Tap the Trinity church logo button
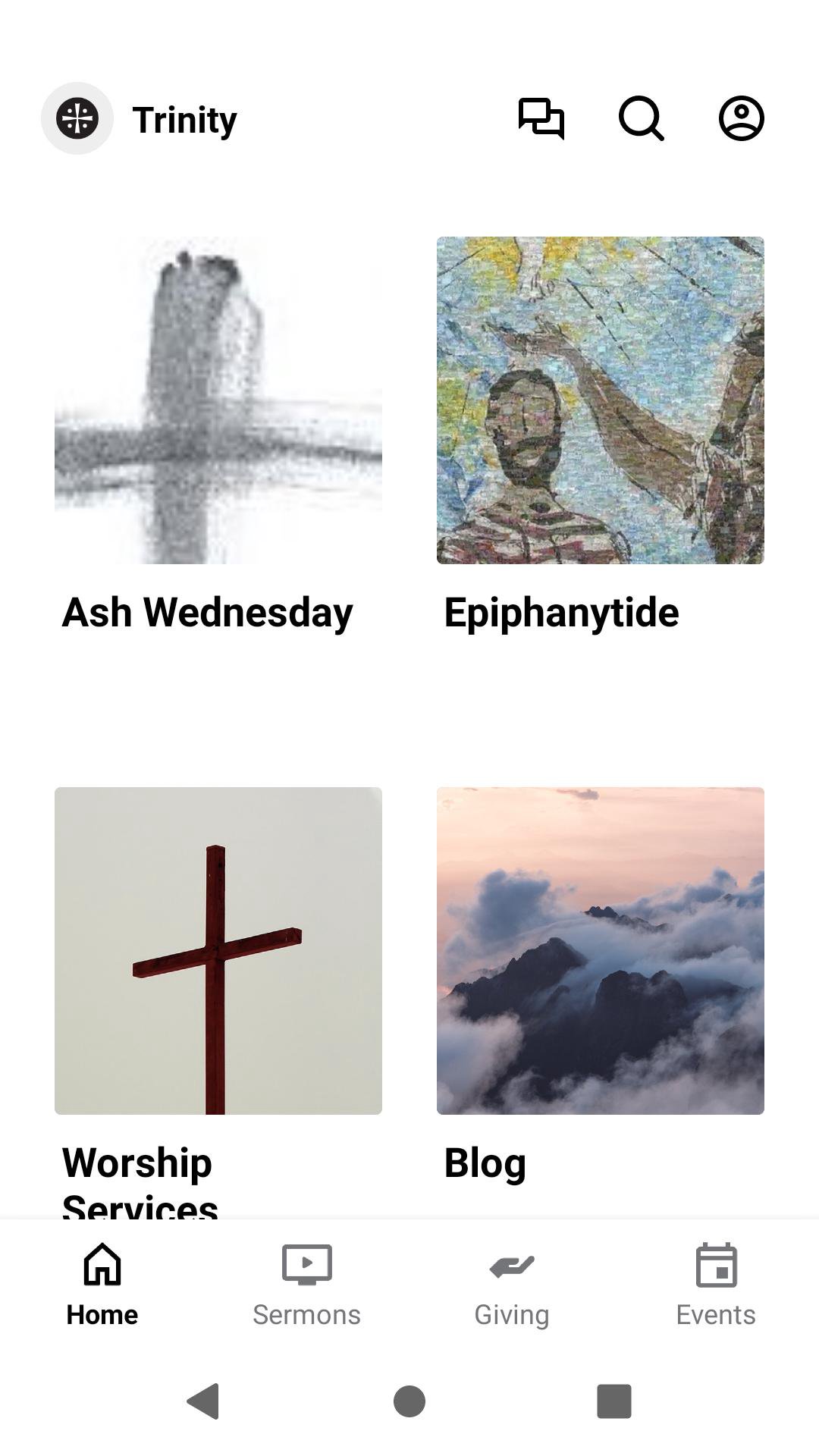The width and height of the screenshot is (819, 1456). point(77,118)
